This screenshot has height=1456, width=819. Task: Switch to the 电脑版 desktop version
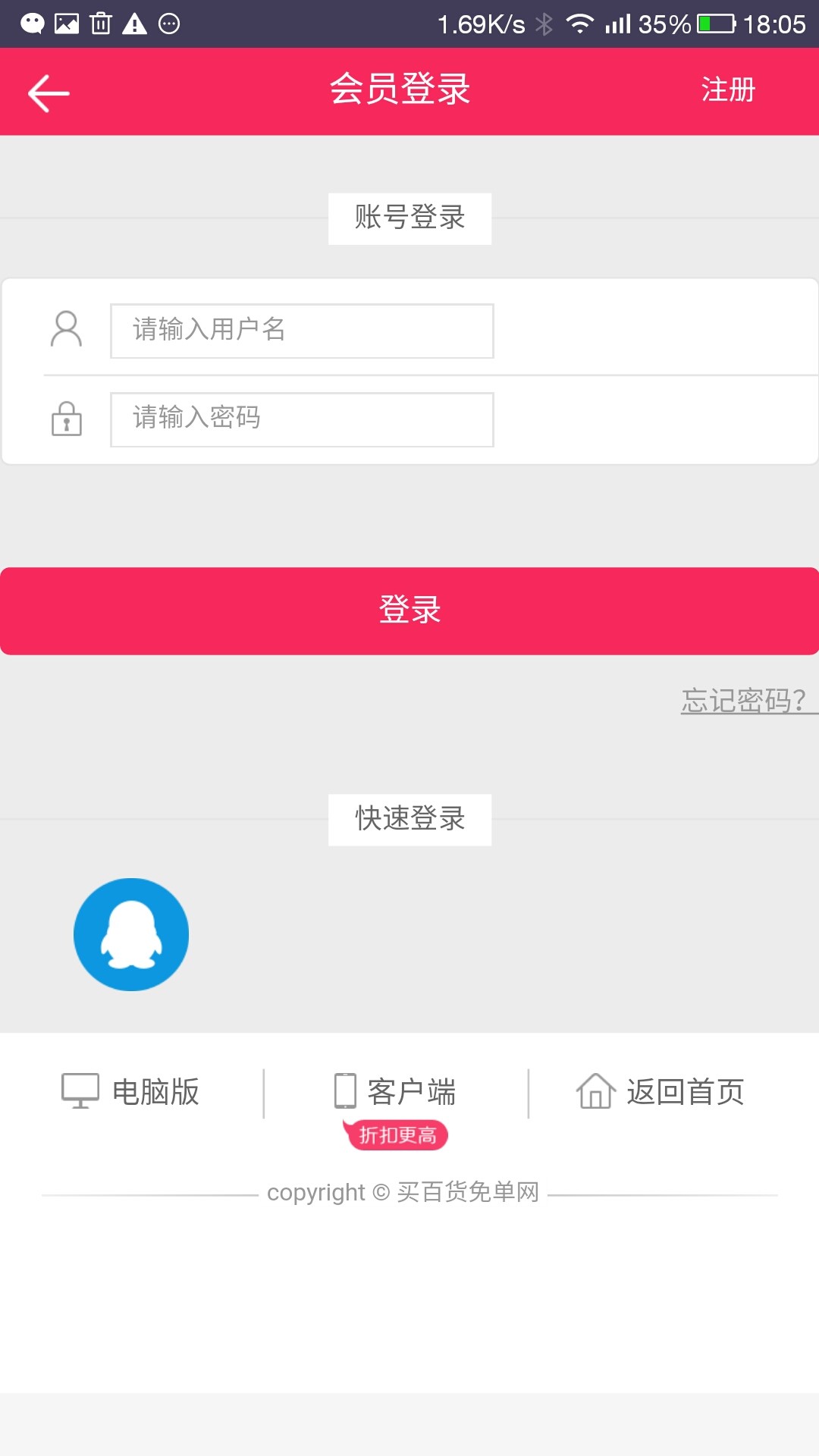point(131,1092)
